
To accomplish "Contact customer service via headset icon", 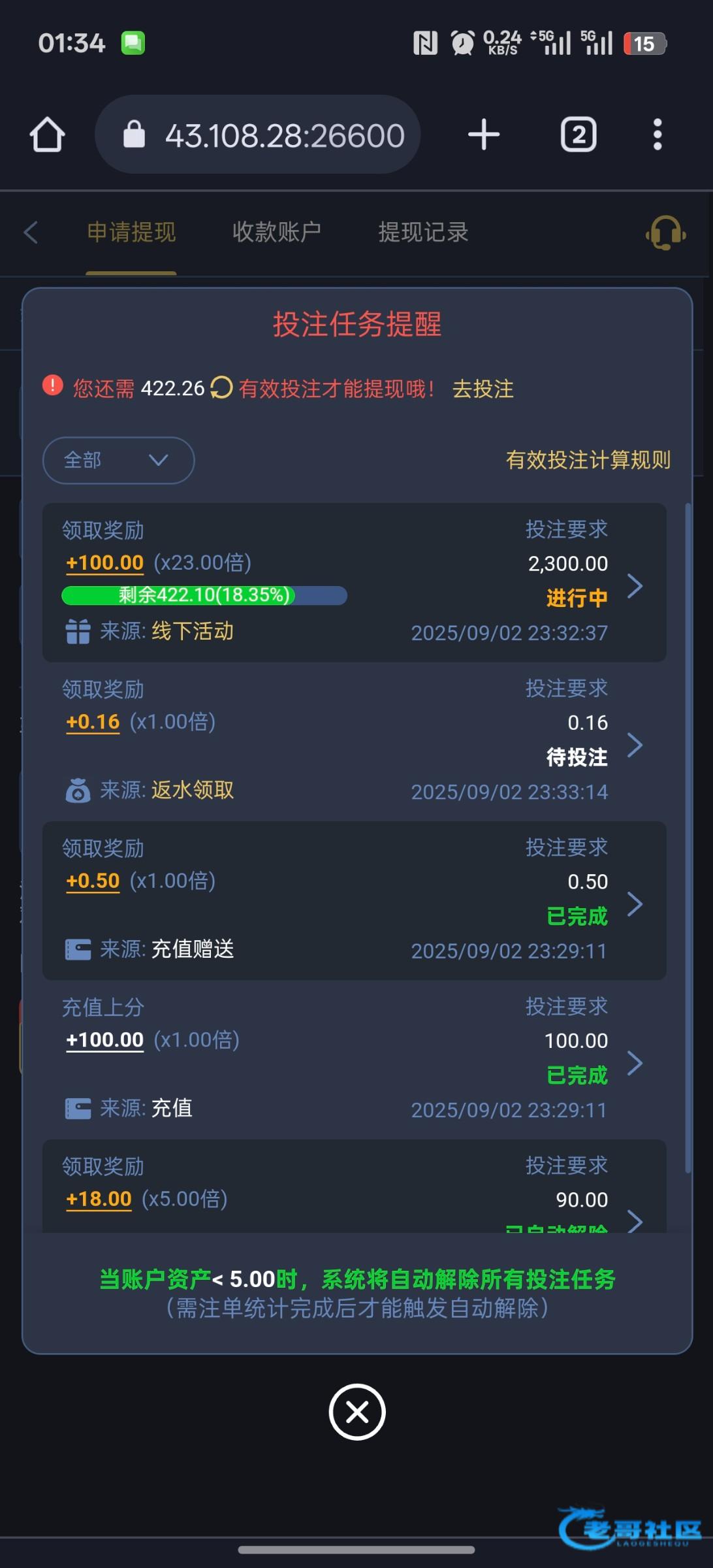I will tap(665, 233).
